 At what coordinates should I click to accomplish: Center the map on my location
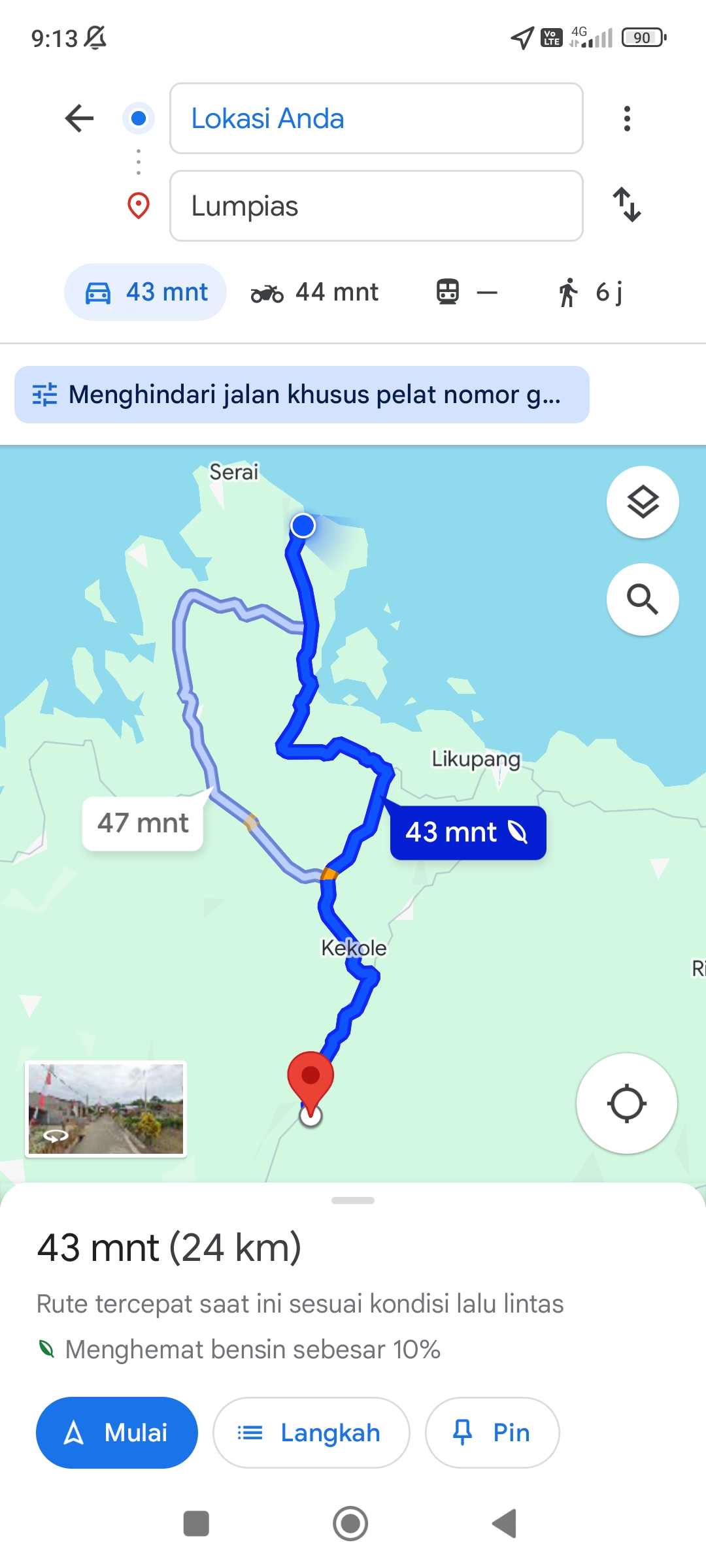626,1103
